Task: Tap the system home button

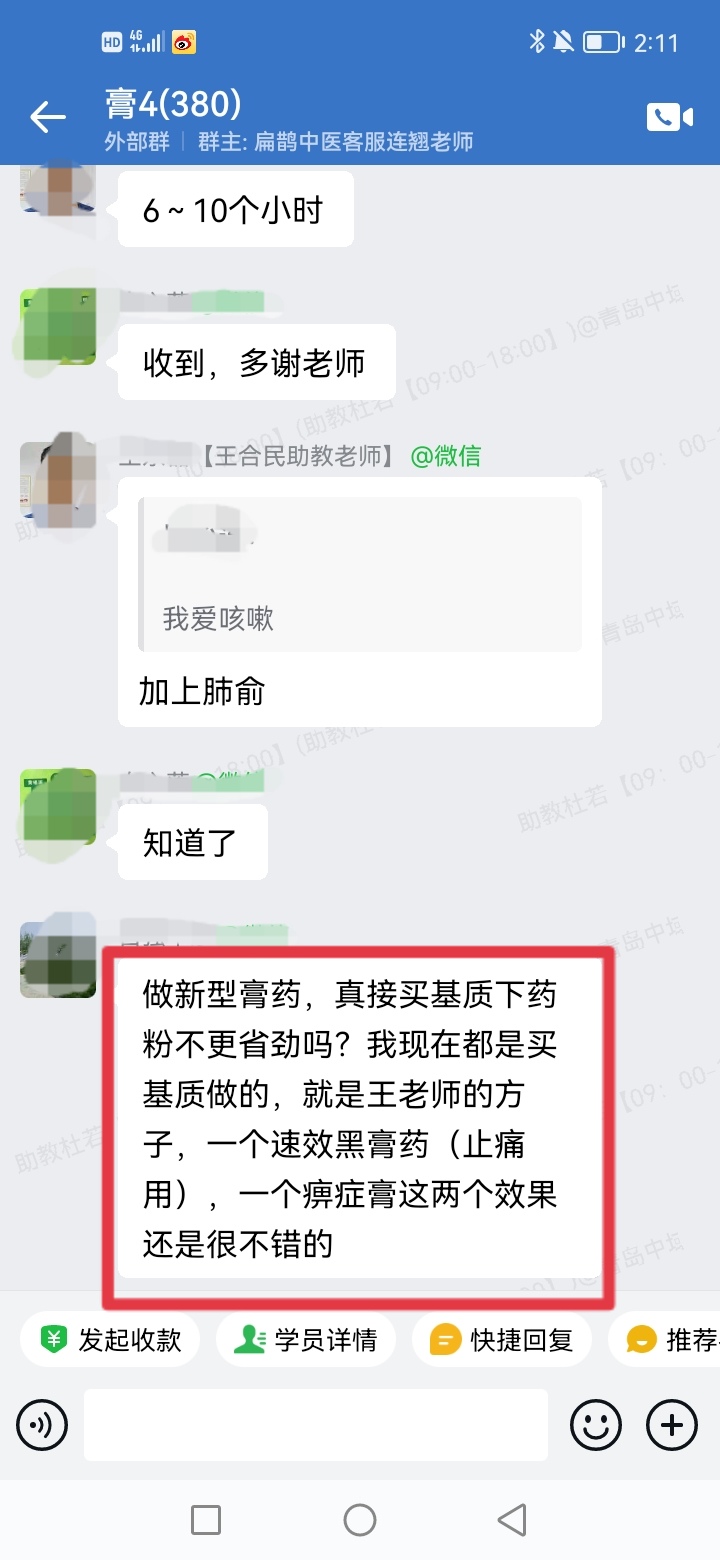Action: (x=360, y=1520)
